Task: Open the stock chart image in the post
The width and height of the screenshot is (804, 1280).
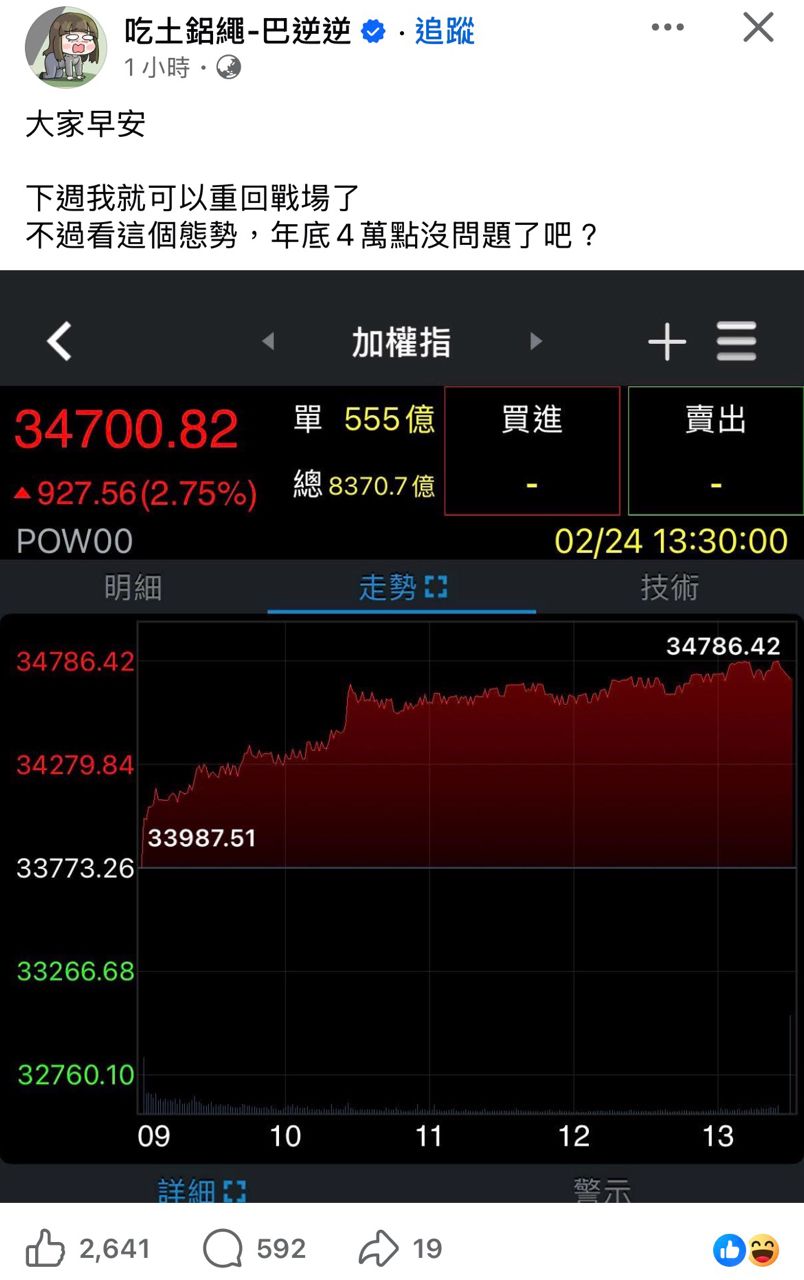Action: 402,735
